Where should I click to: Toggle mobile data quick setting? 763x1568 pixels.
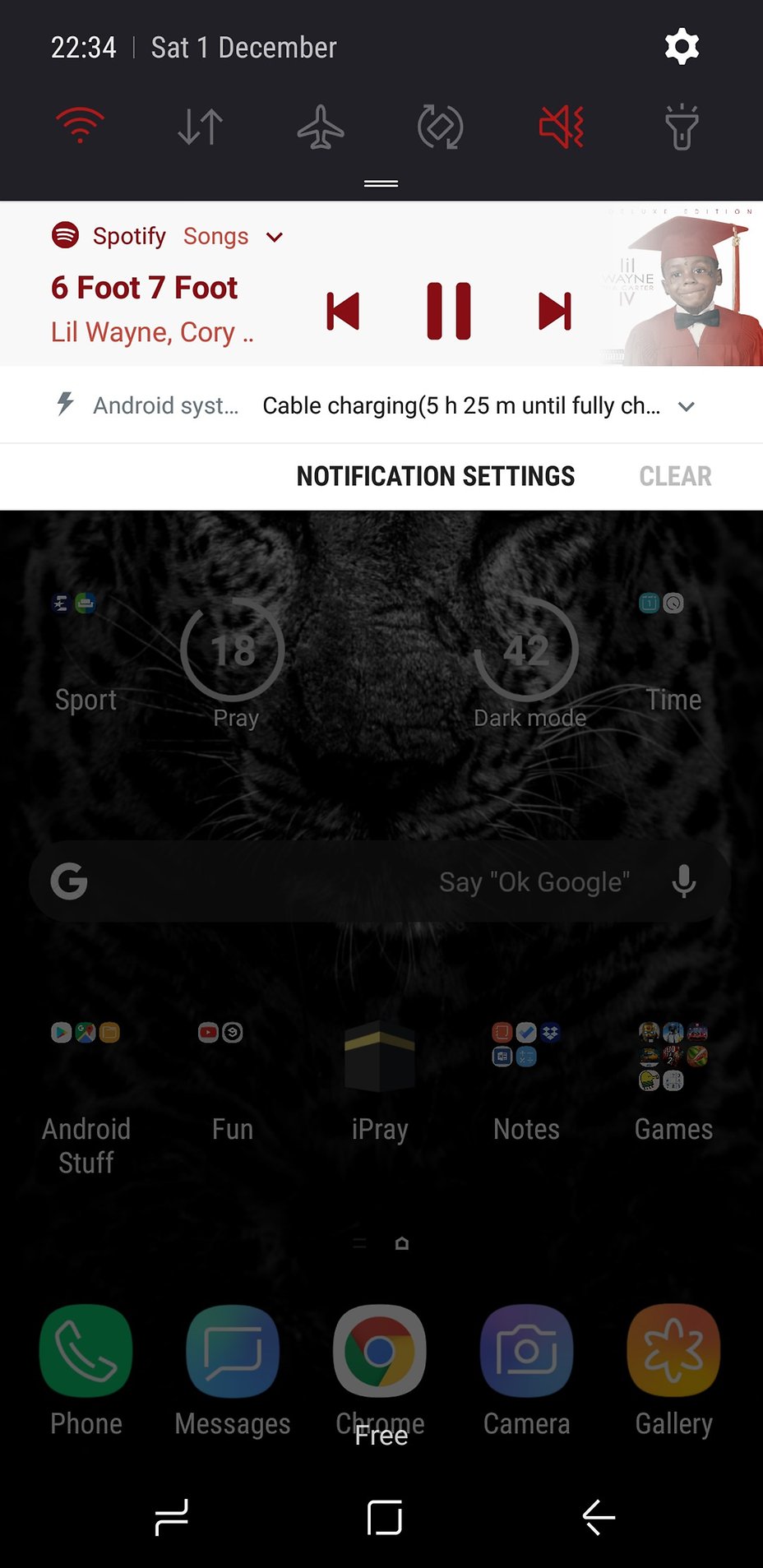200,127
